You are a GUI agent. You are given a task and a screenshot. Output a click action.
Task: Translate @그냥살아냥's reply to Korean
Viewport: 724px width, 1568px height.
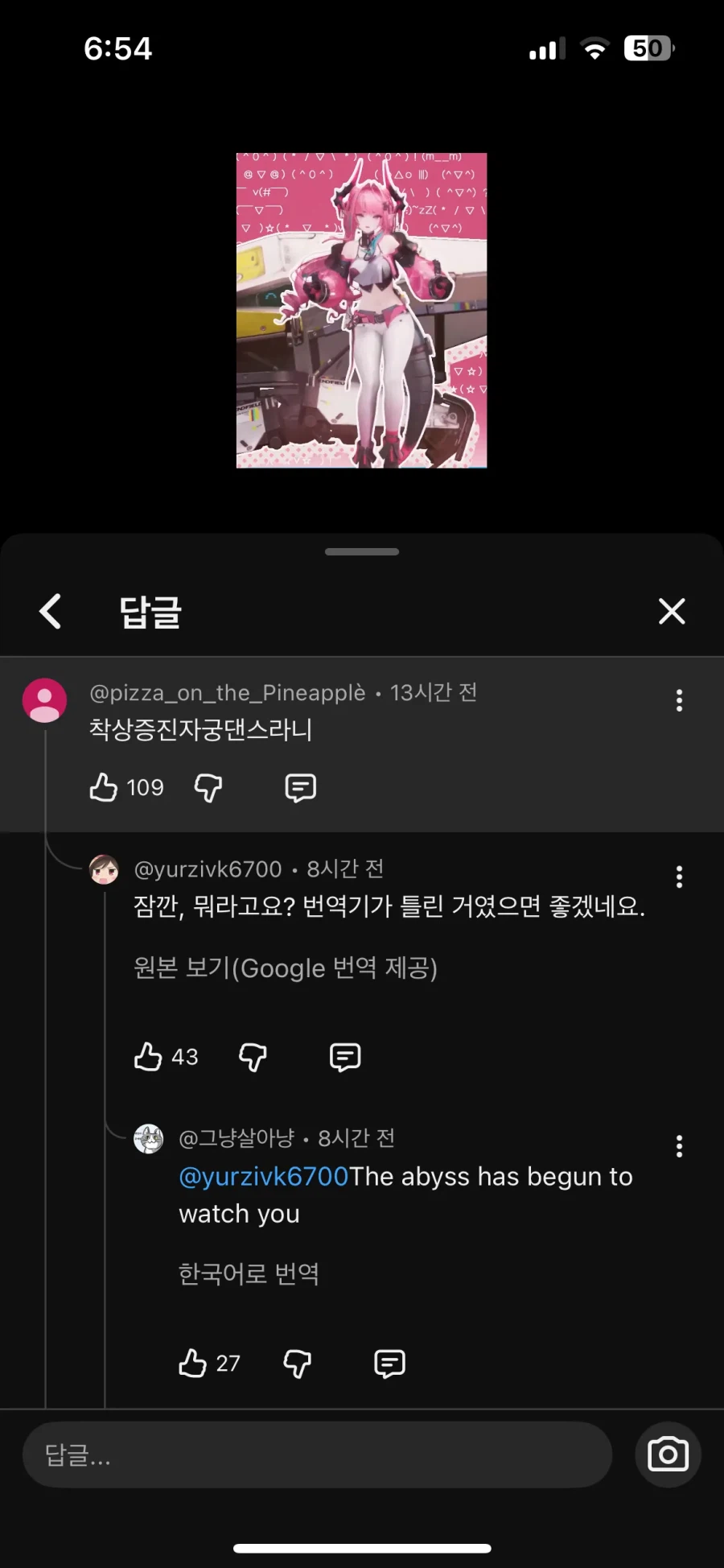pos(249,1273)
